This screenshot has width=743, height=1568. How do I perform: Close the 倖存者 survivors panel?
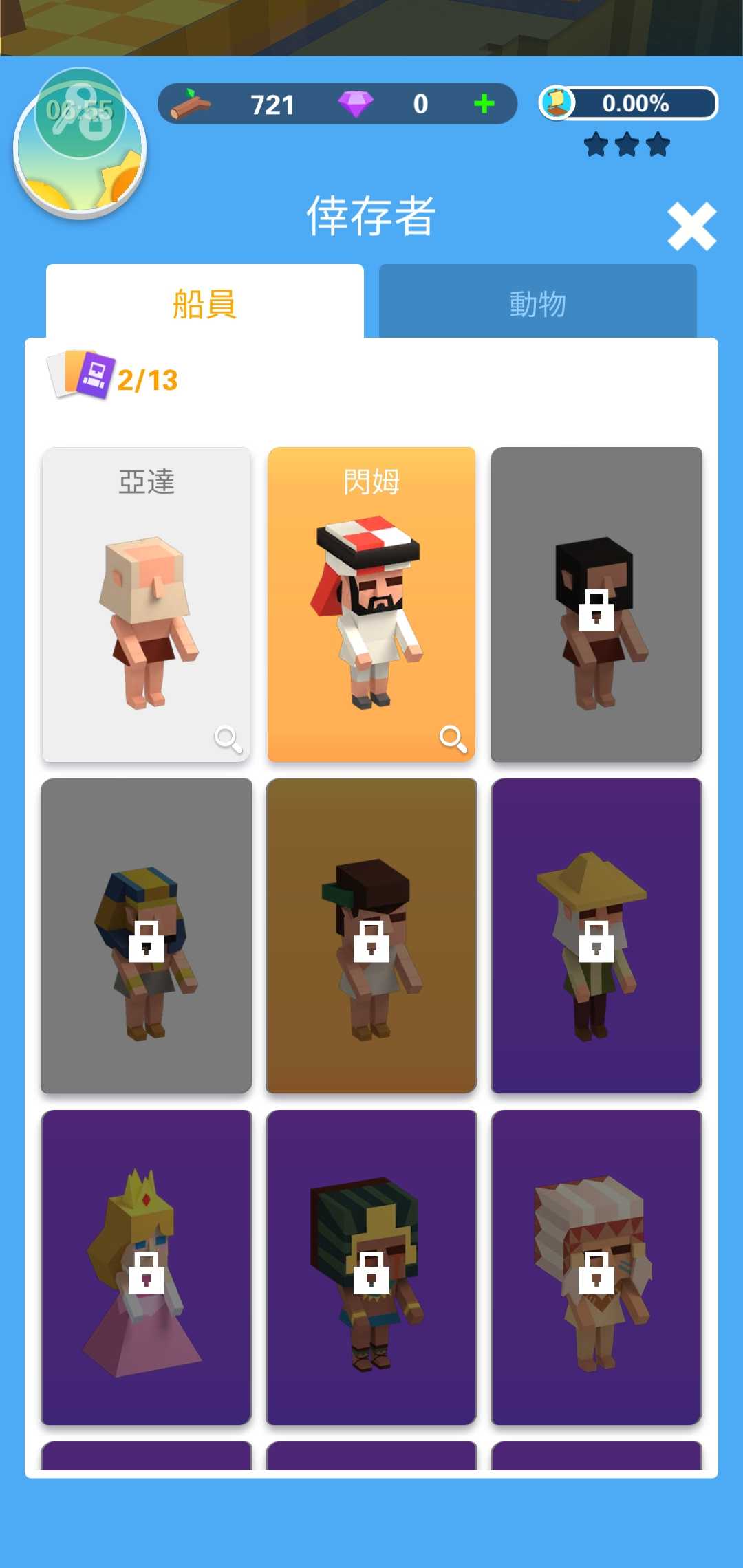coord(691,226)
